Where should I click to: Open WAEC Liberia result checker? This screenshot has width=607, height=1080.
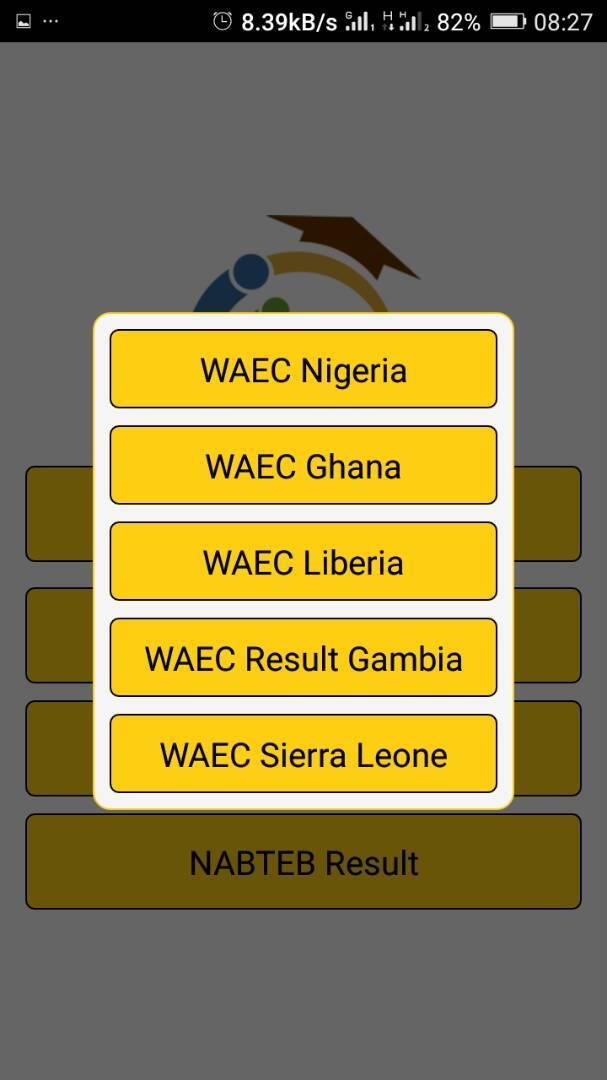[x=303, y=561]
